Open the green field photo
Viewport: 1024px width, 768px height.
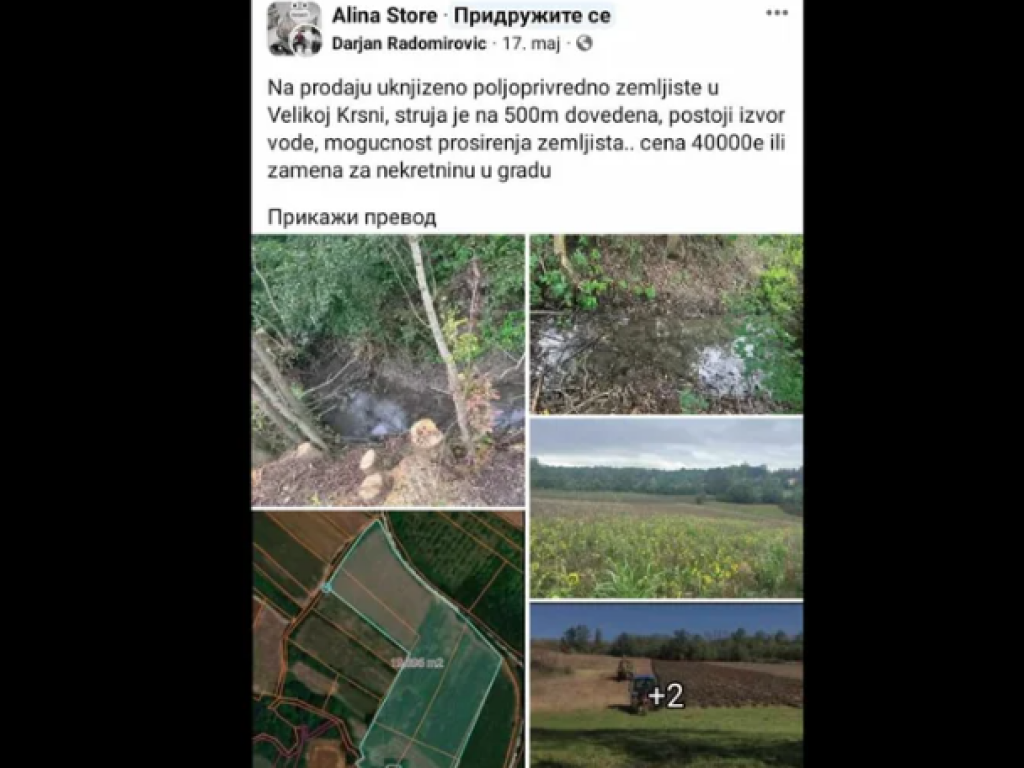(x=666, y=508)
